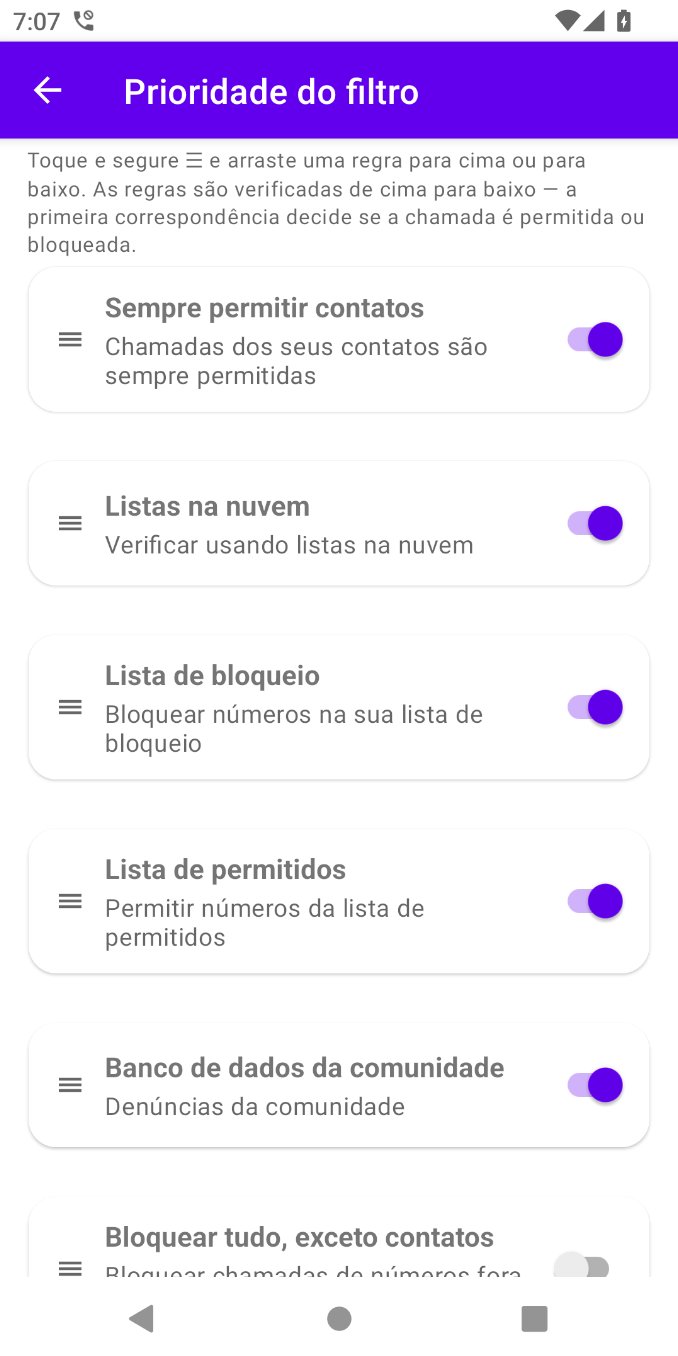
Task: Switch off Lista de permitidos
Action: tap(596, 902)
